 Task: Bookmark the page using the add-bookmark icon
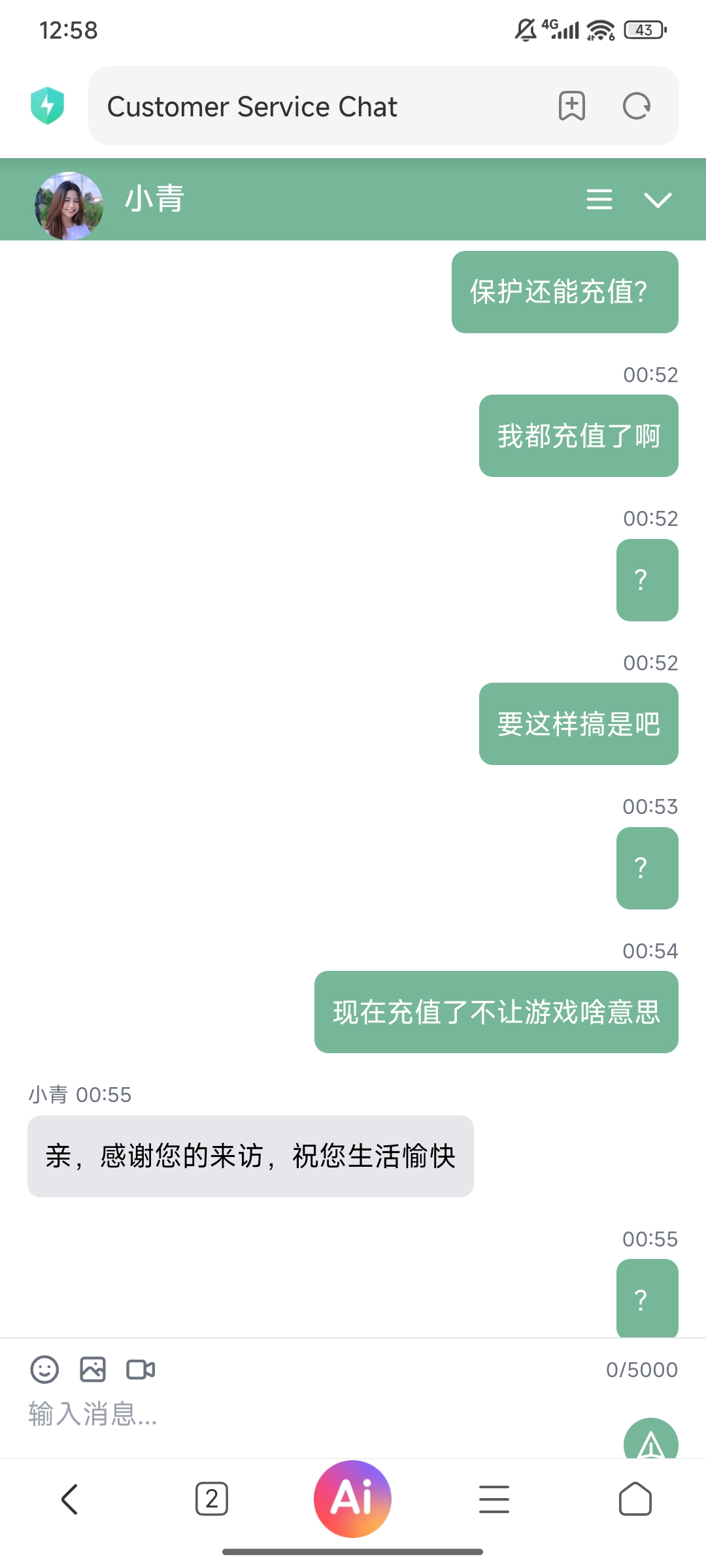pos(571,106)
